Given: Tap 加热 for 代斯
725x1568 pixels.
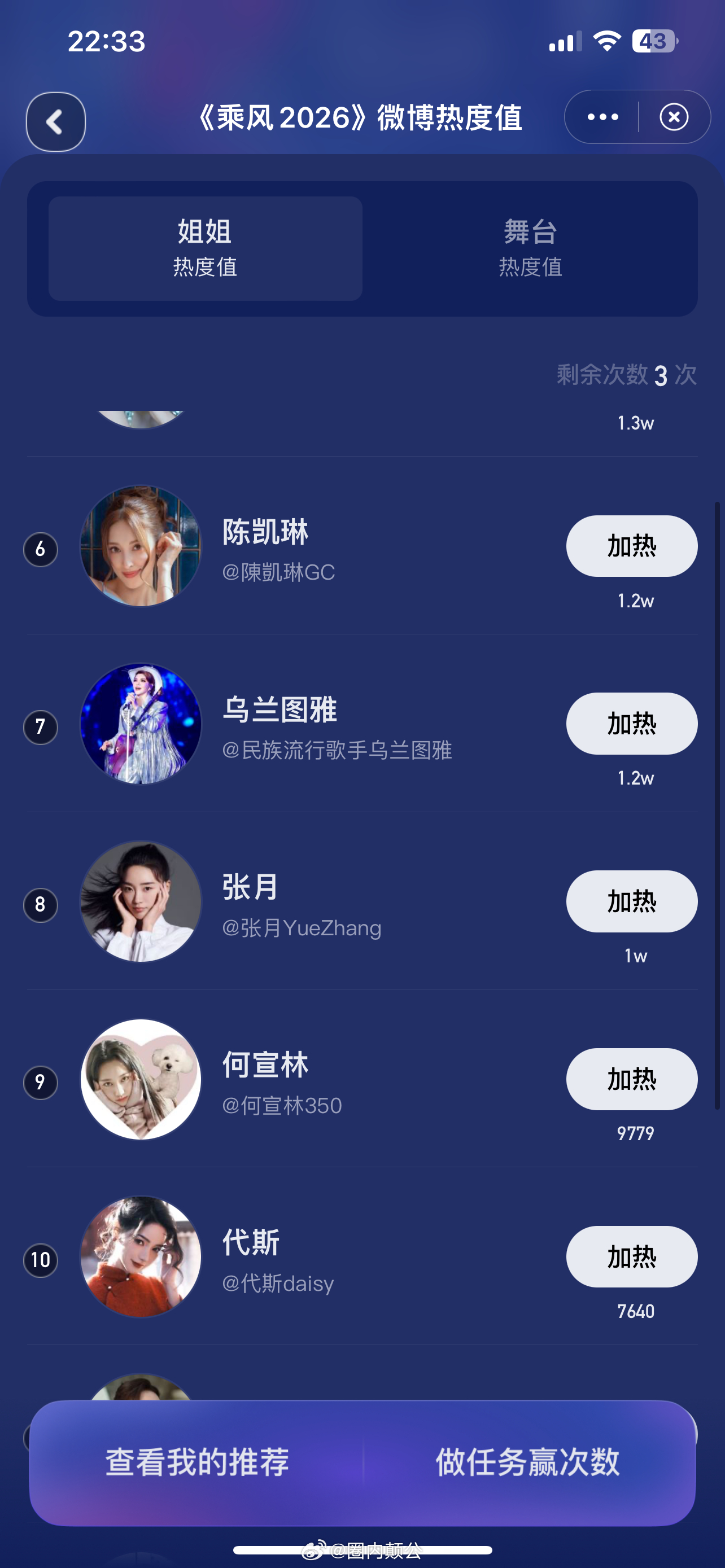Looking at the screenshot, I should pos(631,1256).
